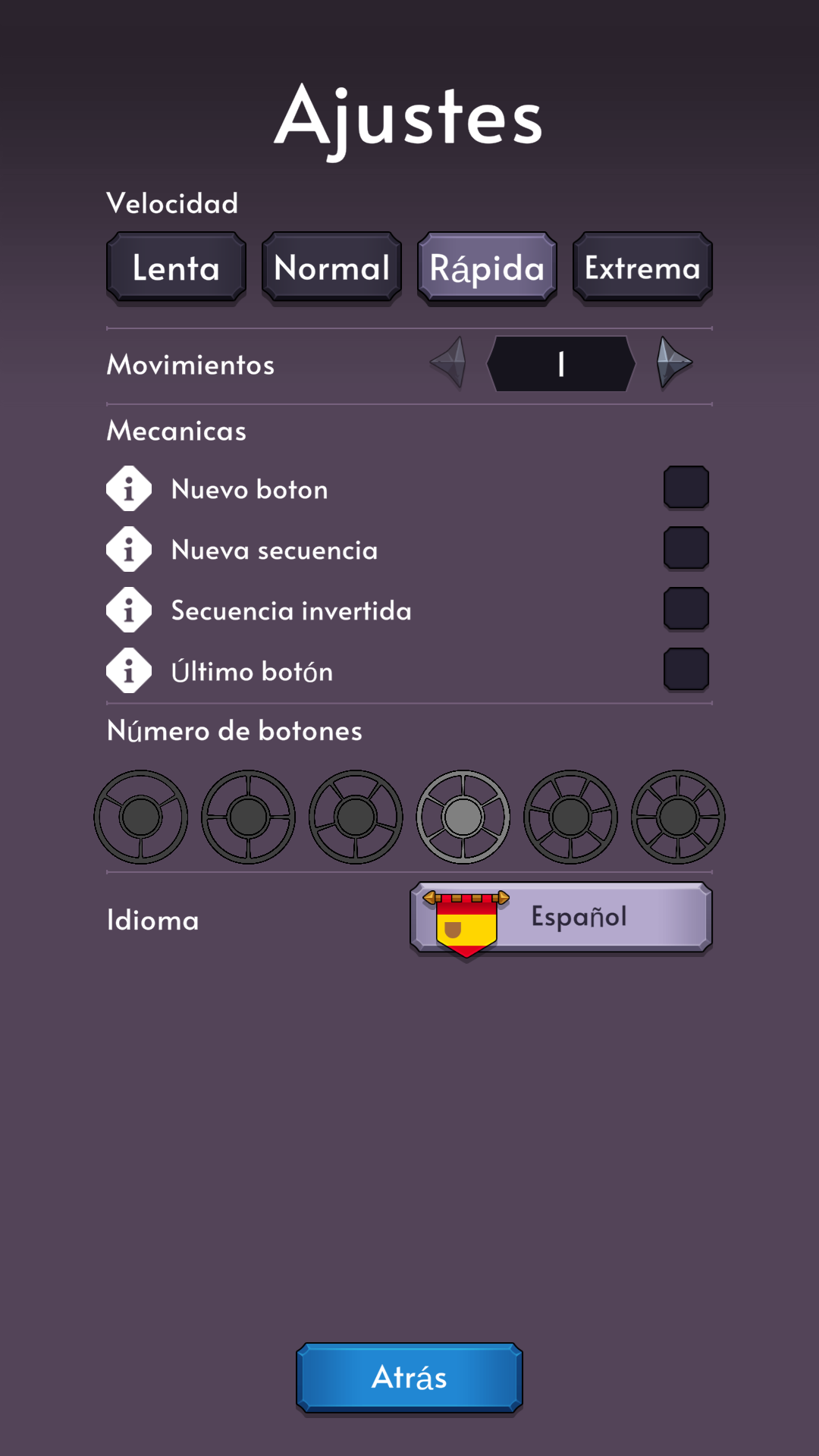Enable the Nuevo boton mechanic
Screen dimensions: 819x1456
click(x=686, y=488)
